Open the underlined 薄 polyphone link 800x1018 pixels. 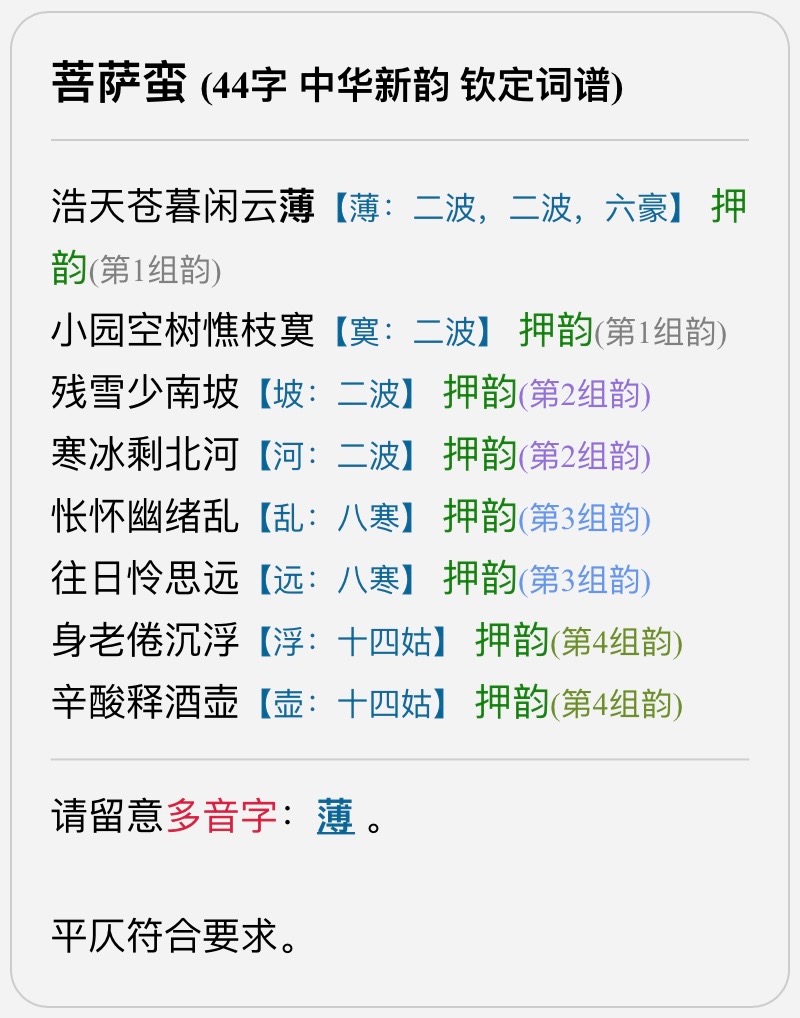pyautogui.click(x=335, y=817)
